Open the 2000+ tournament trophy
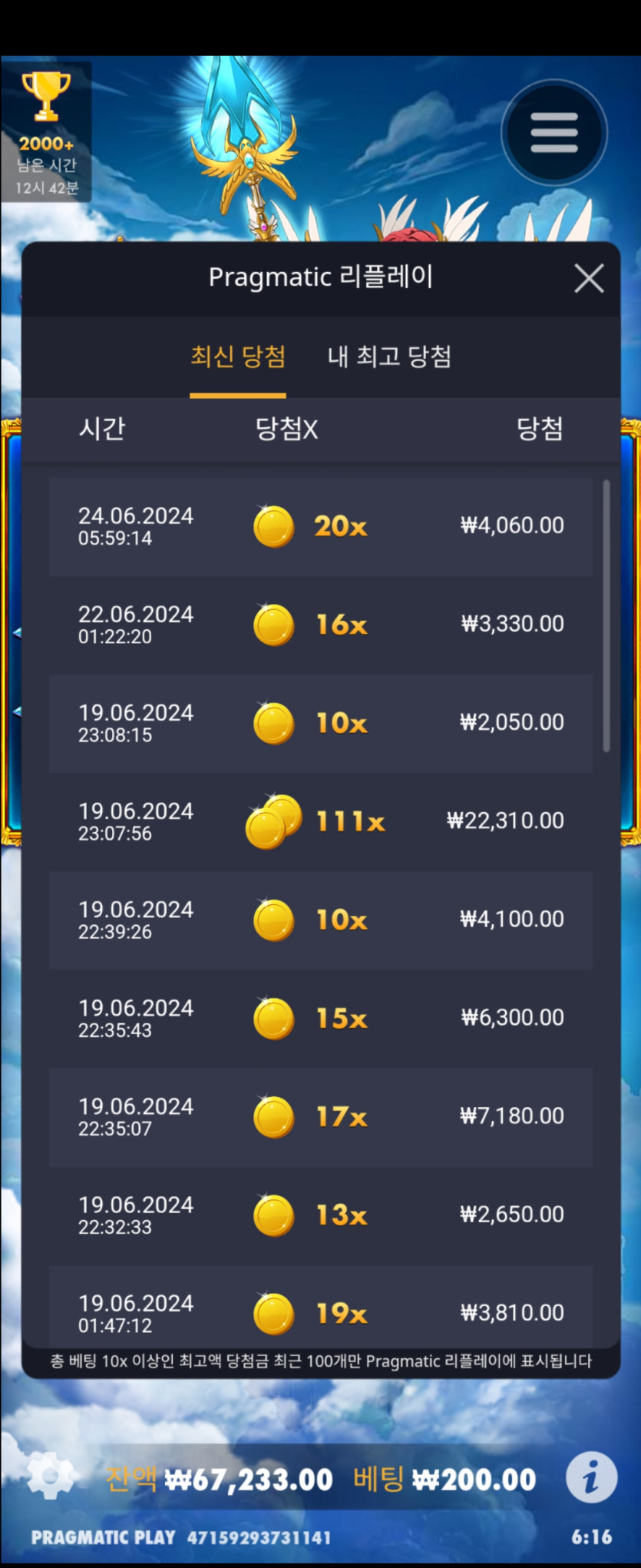The height and width of the screenshot is (1568, 641). [x=46, y=131]
